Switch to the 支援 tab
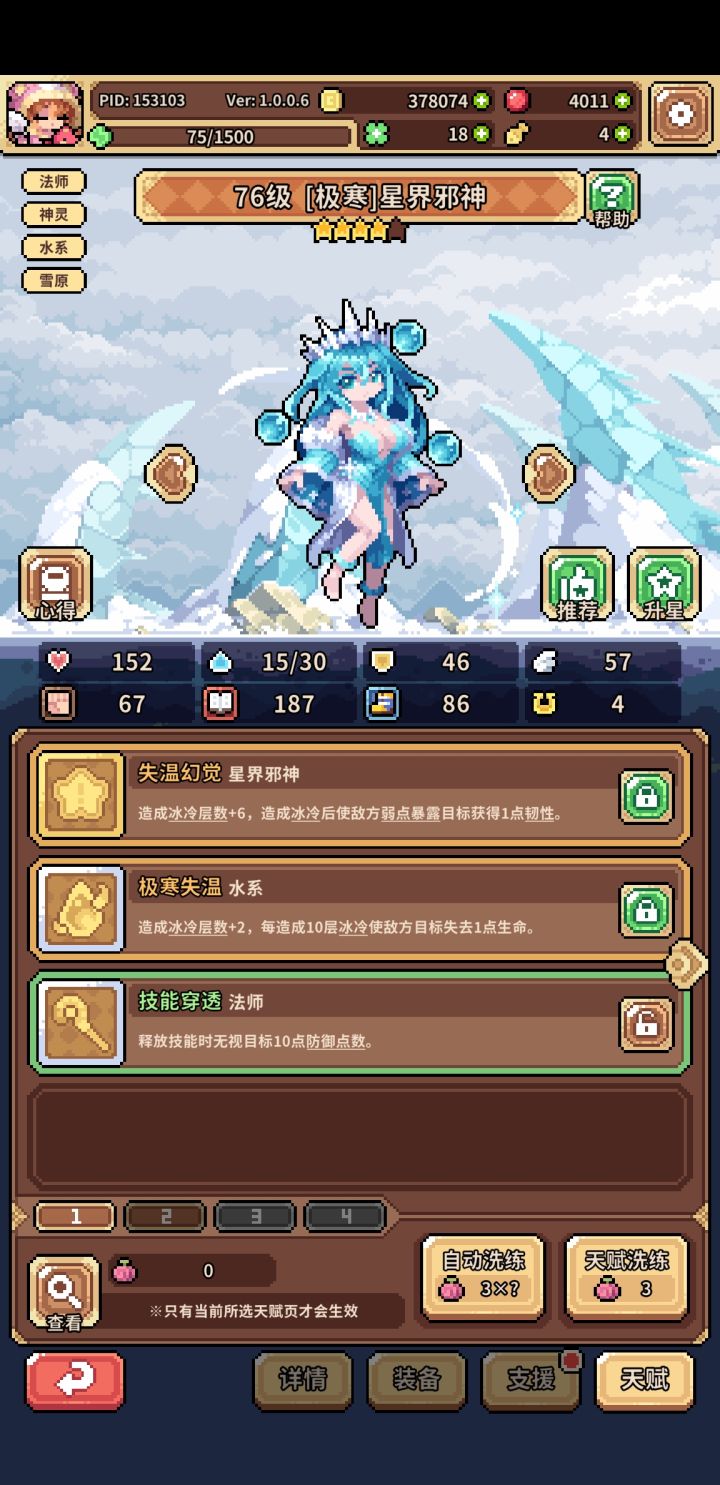This screenshot has height=1485, width=720. (x=530, y=1380)
